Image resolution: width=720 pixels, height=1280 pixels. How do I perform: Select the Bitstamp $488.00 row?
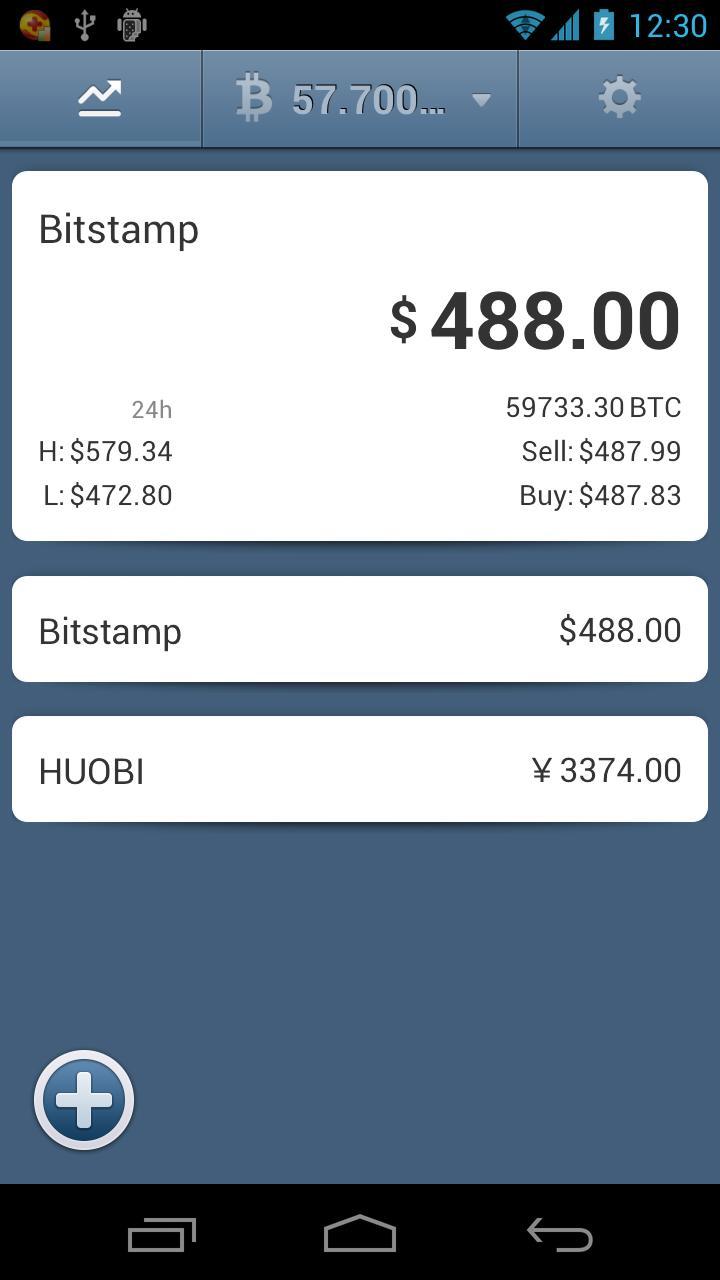coord(360,630)
